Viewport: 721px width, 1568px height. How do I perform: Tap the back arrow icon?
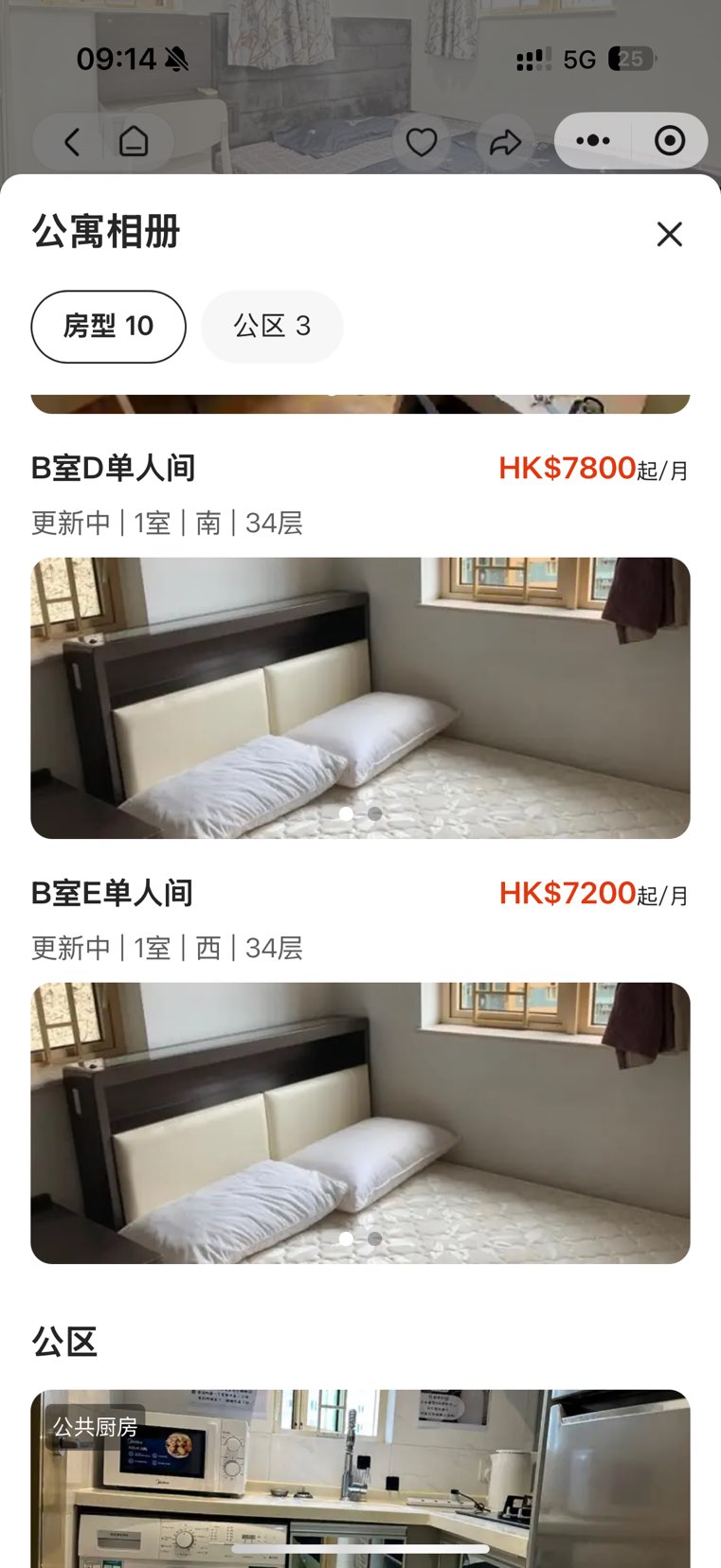(x=71, y=141)
